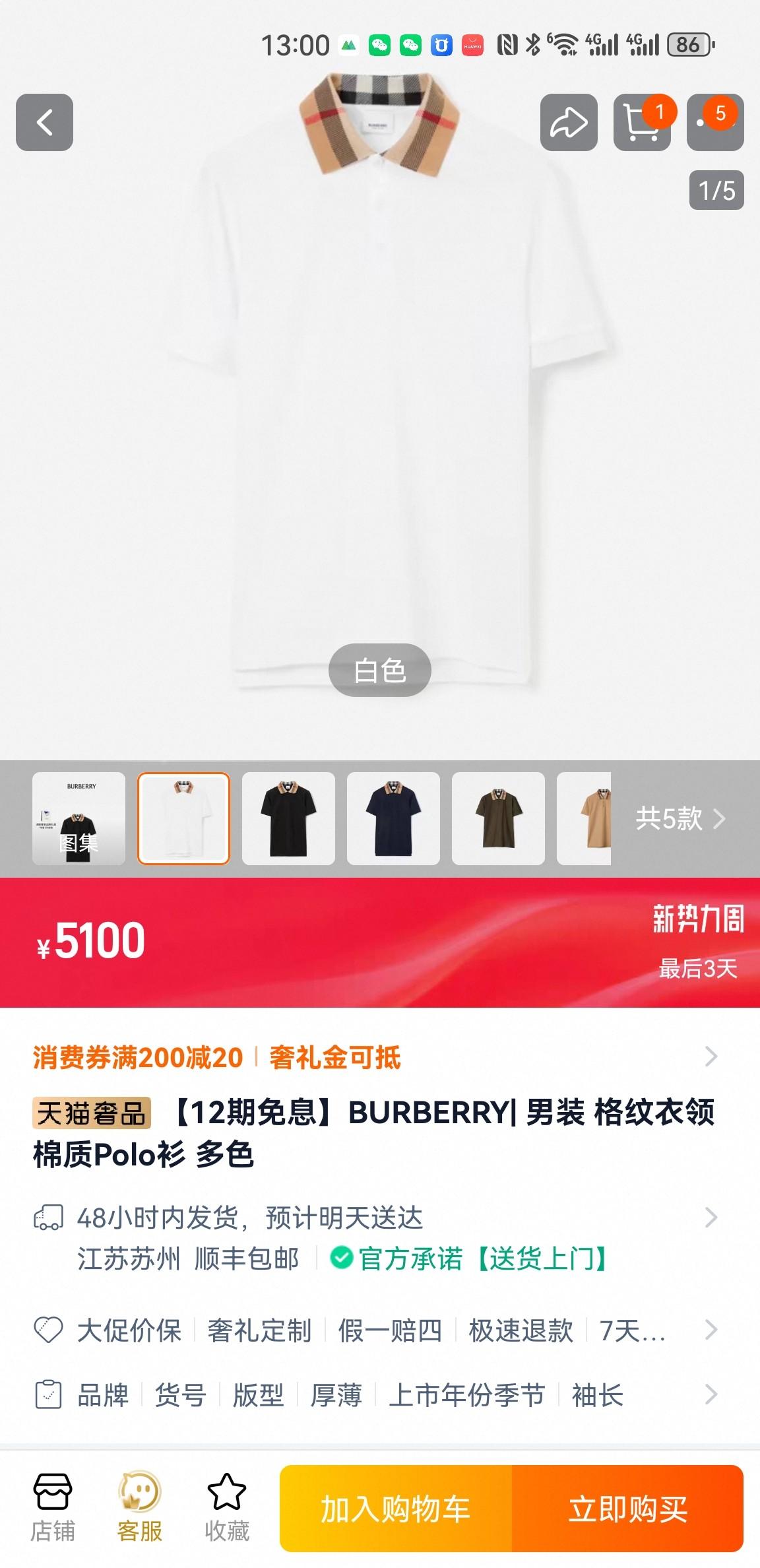Tap 立即购买 to buy now
Image resolution: width=760 pixels, height=1568 pixels.
tap(627, 1509)
